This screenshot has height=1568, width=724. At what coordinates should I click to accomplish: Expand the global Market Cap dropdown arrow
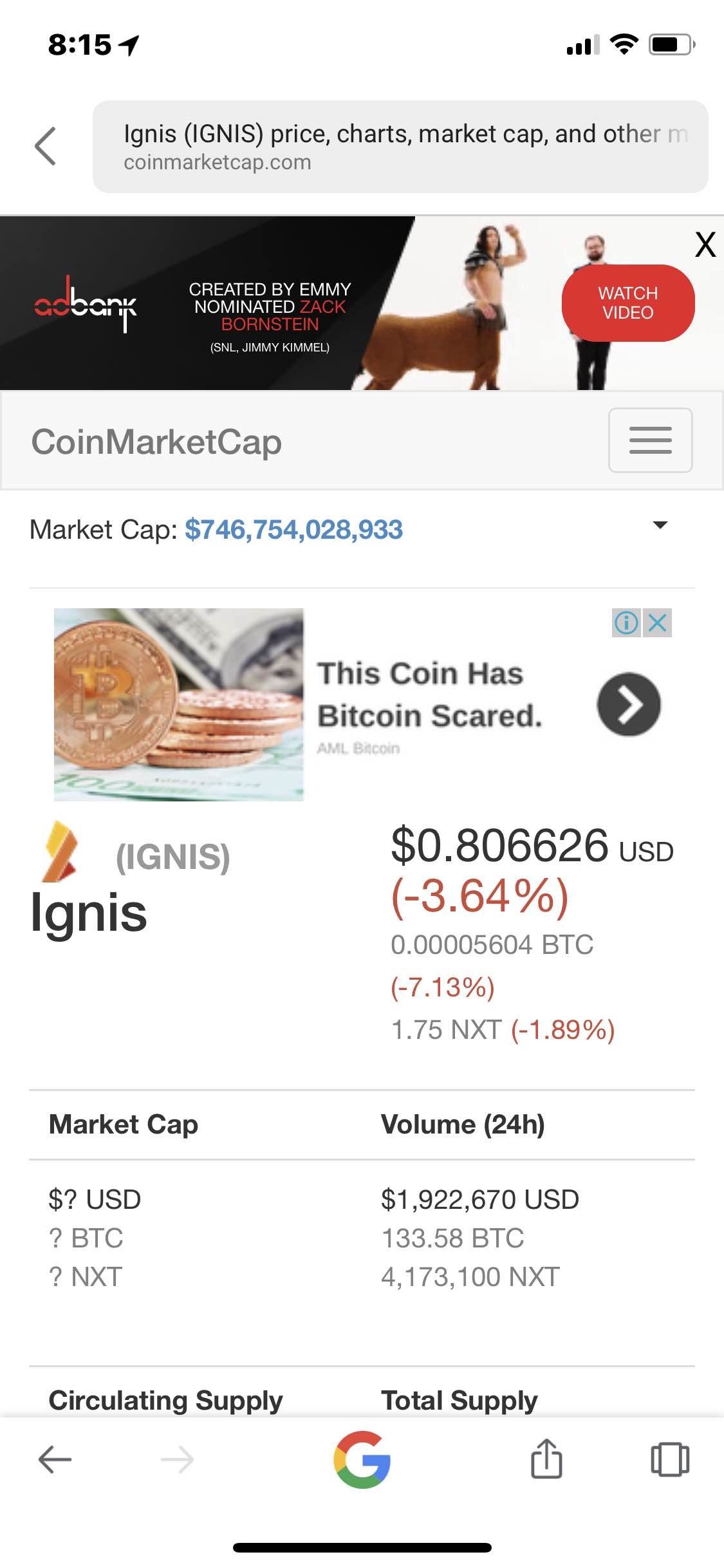pyautogui.click(x=660, y=525)
